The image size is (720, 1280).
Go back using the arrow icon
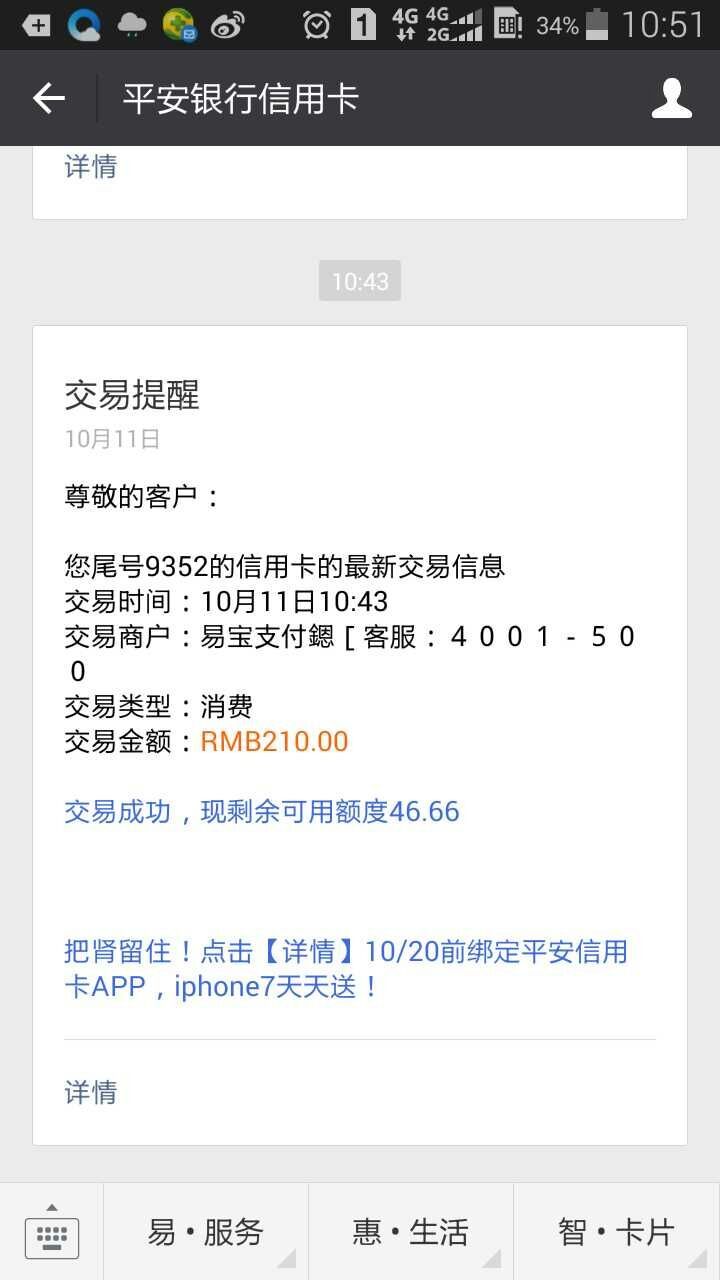[48, 98]
